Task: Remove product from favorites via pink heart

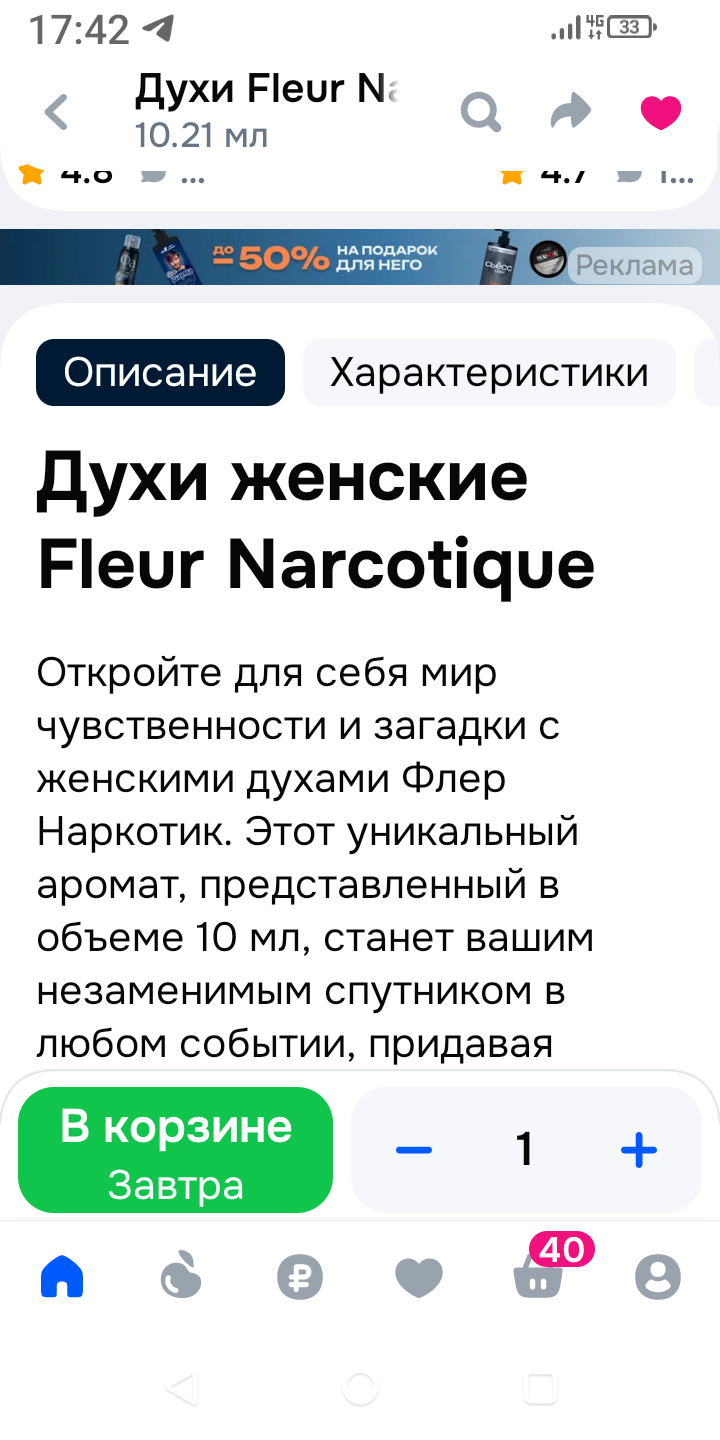Action: [661, 112]
